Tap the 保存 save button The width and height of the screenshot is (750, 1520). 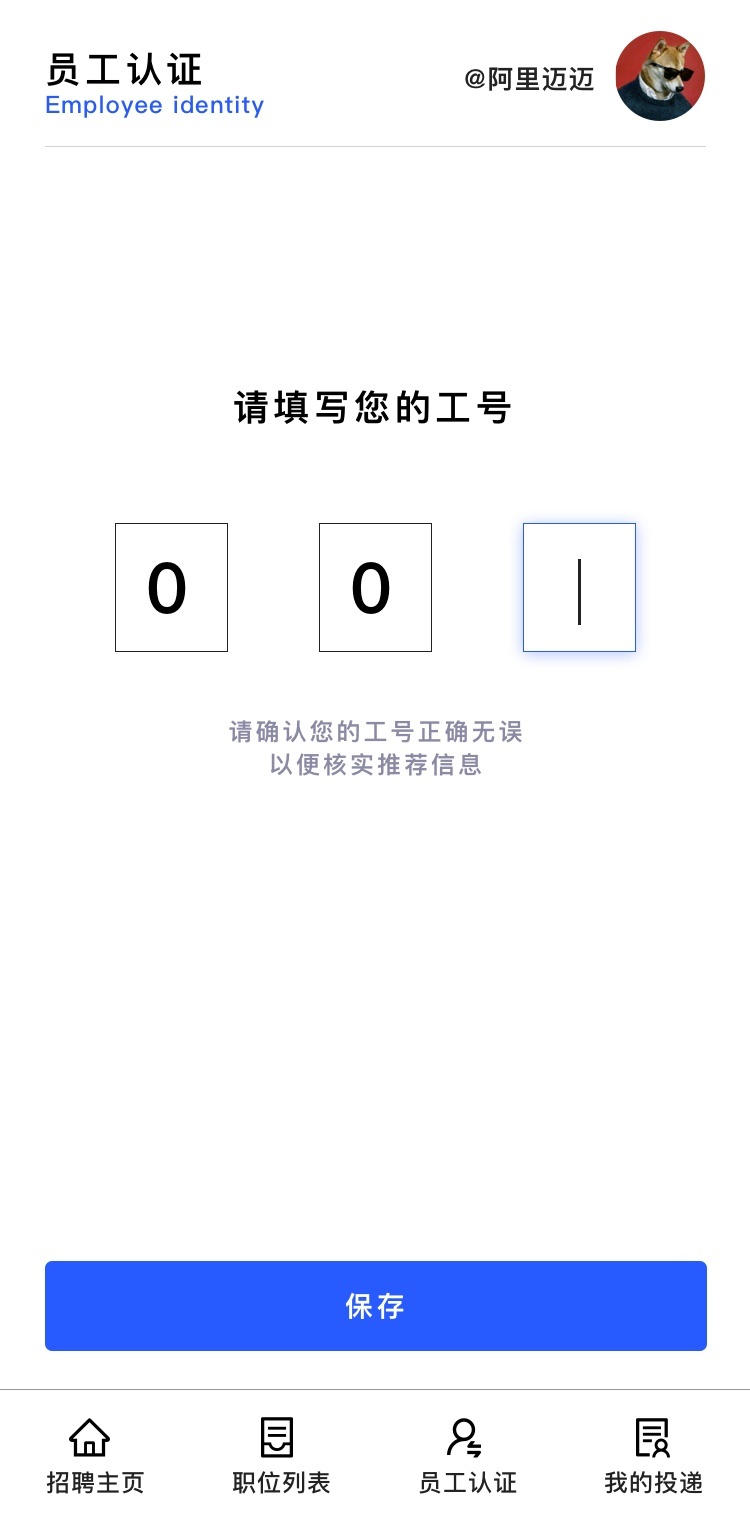tap(375, 1305)
